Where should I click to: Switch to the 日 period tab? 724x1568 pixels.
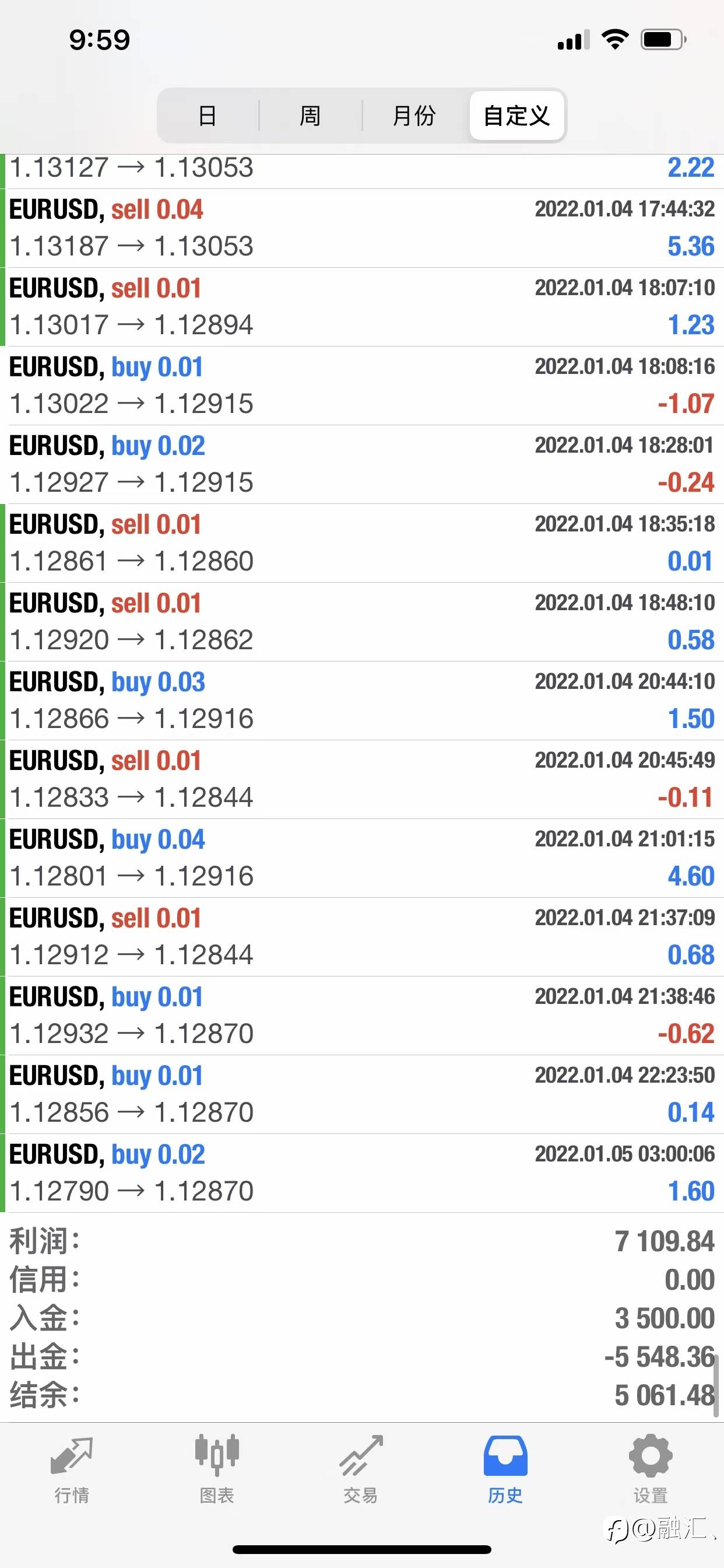[208, 116]
